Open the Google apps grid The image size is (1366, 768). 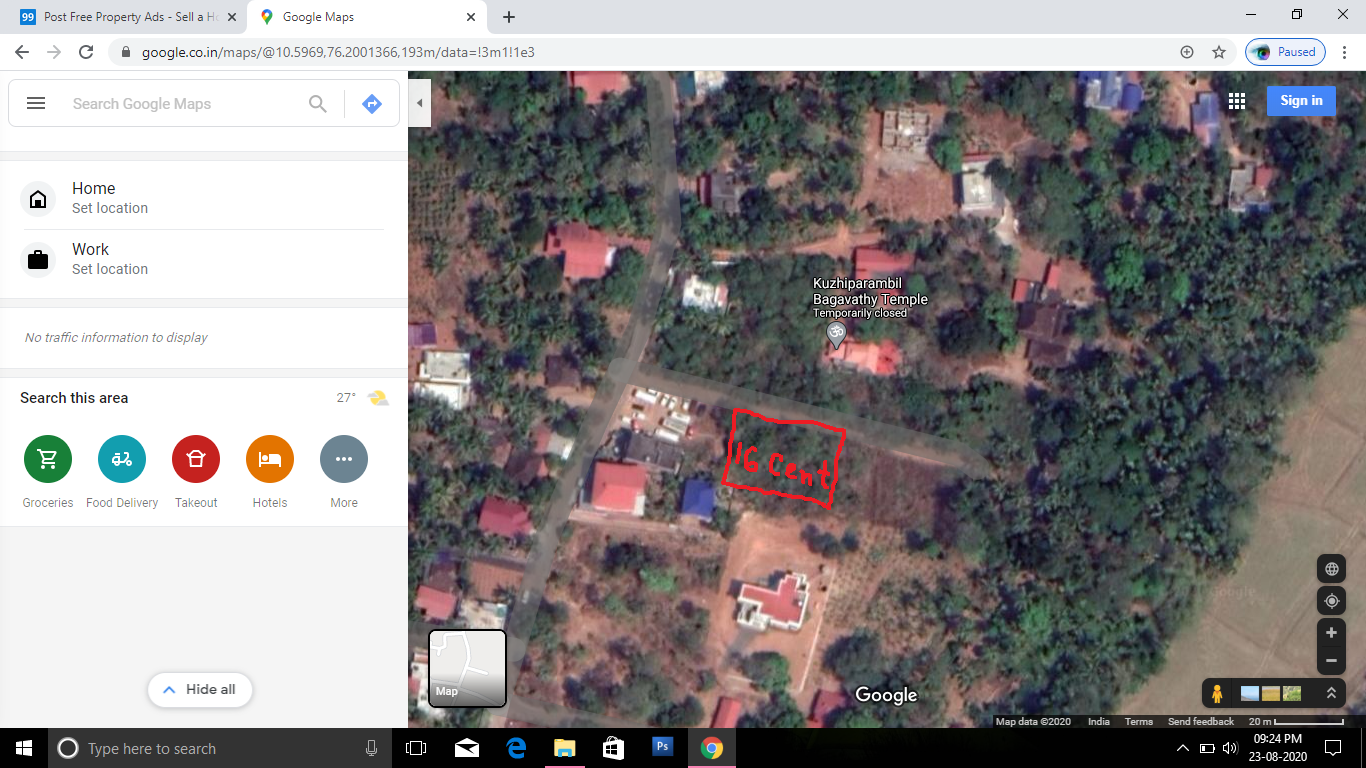1237,101
